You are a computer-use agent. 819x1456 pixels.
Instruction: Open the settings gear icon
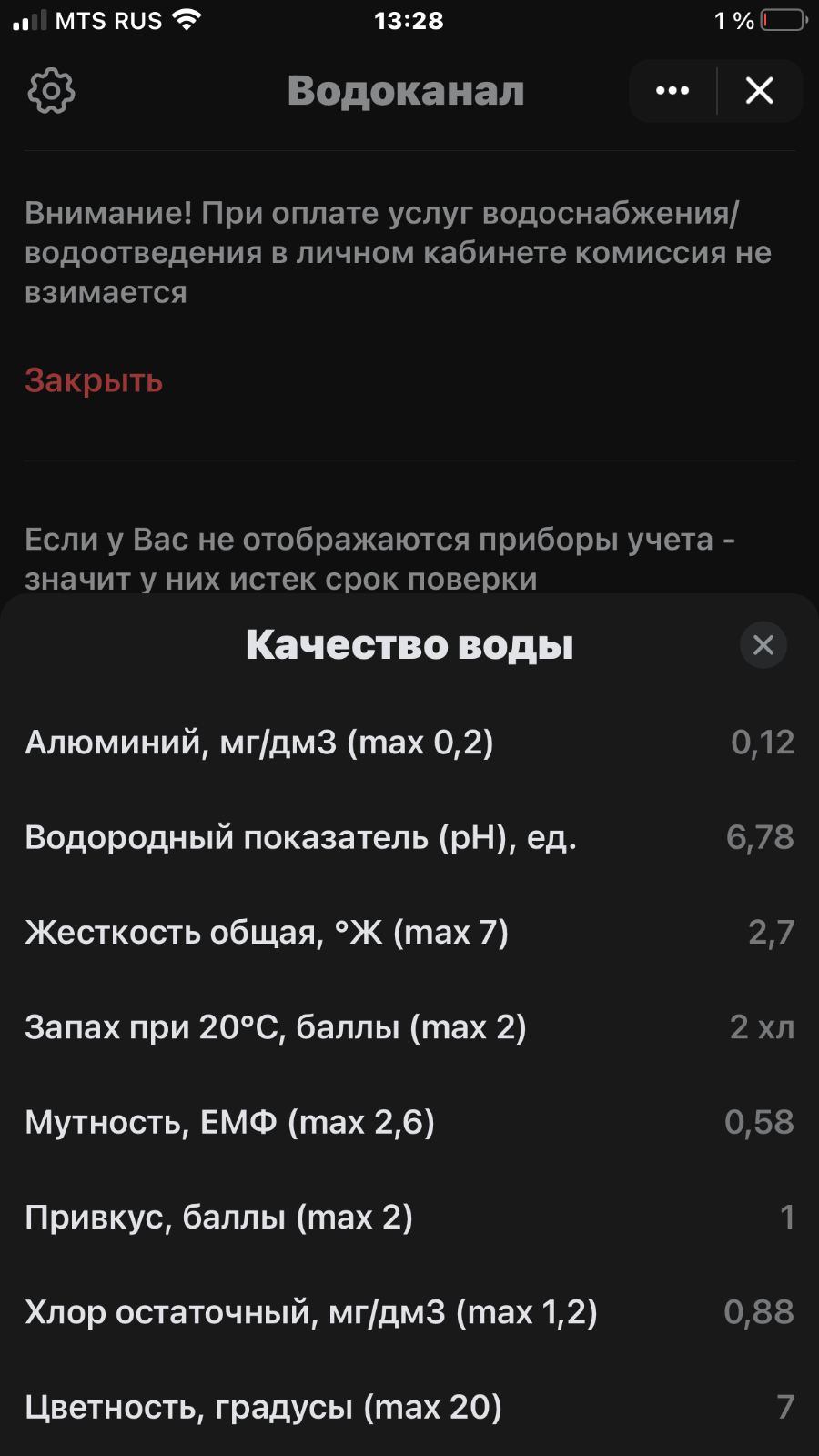click(x=51, y=91)
